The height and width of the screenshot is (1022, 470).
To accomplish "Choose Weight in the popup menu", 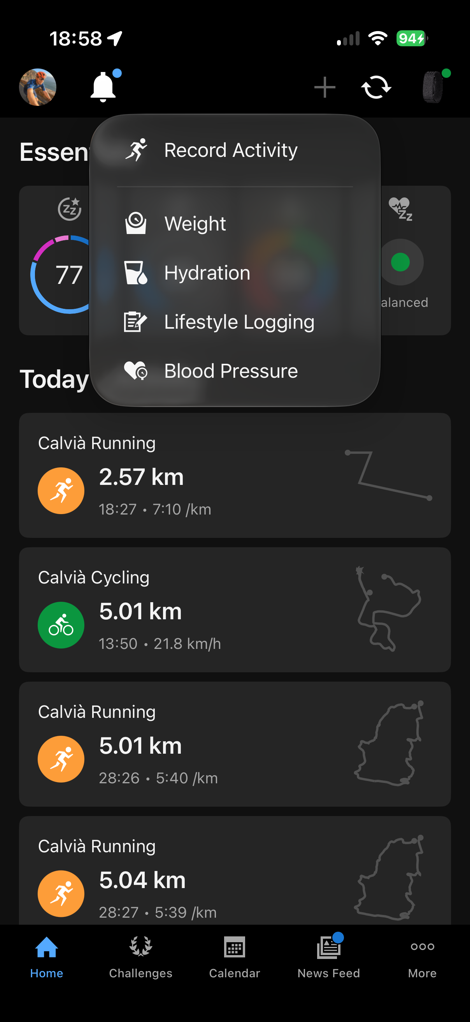I will tap(235, 224).
